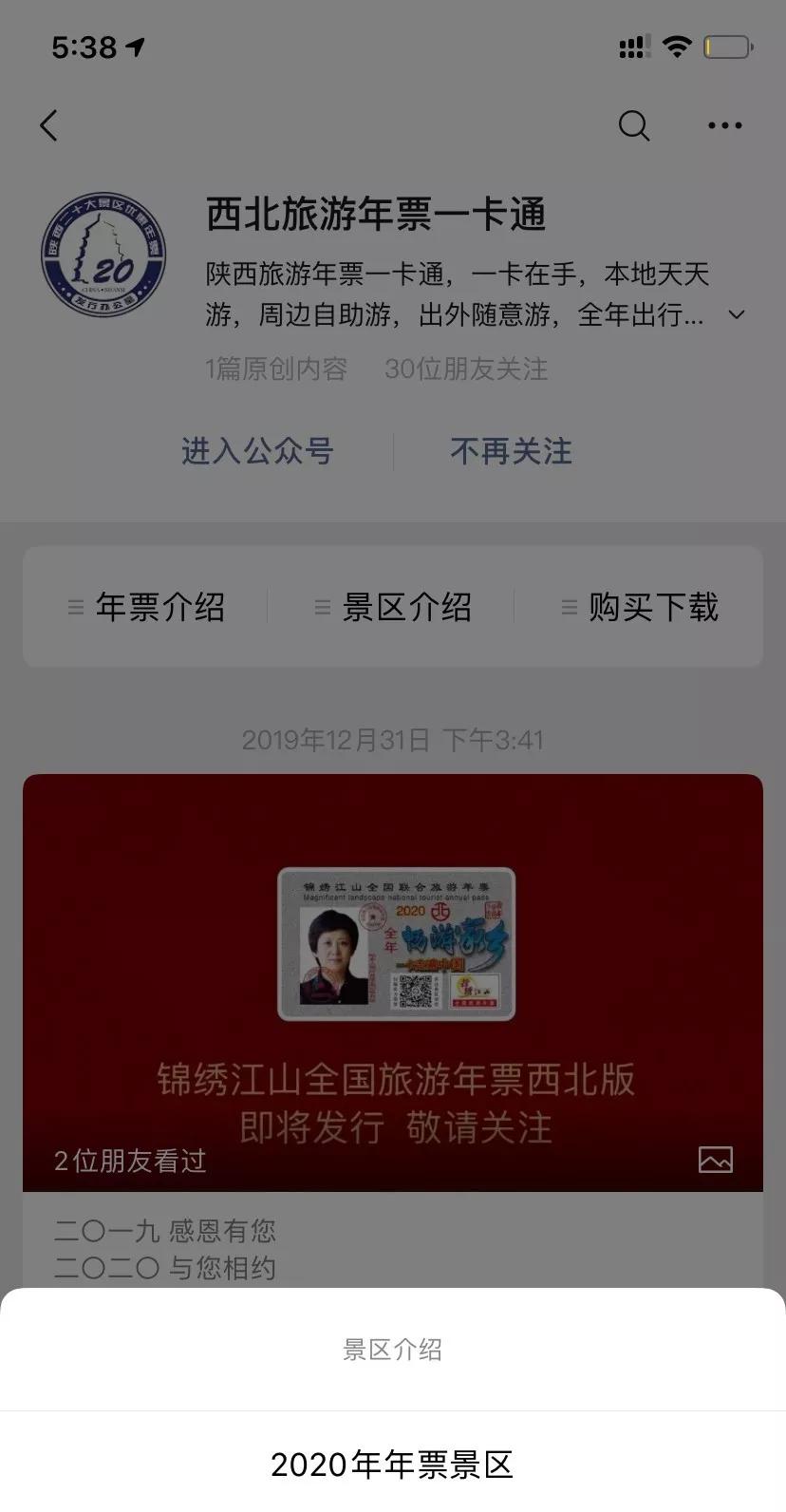Tap 不再关注 to unfollow
The image size is (786, 1512).
pos(512,451)
